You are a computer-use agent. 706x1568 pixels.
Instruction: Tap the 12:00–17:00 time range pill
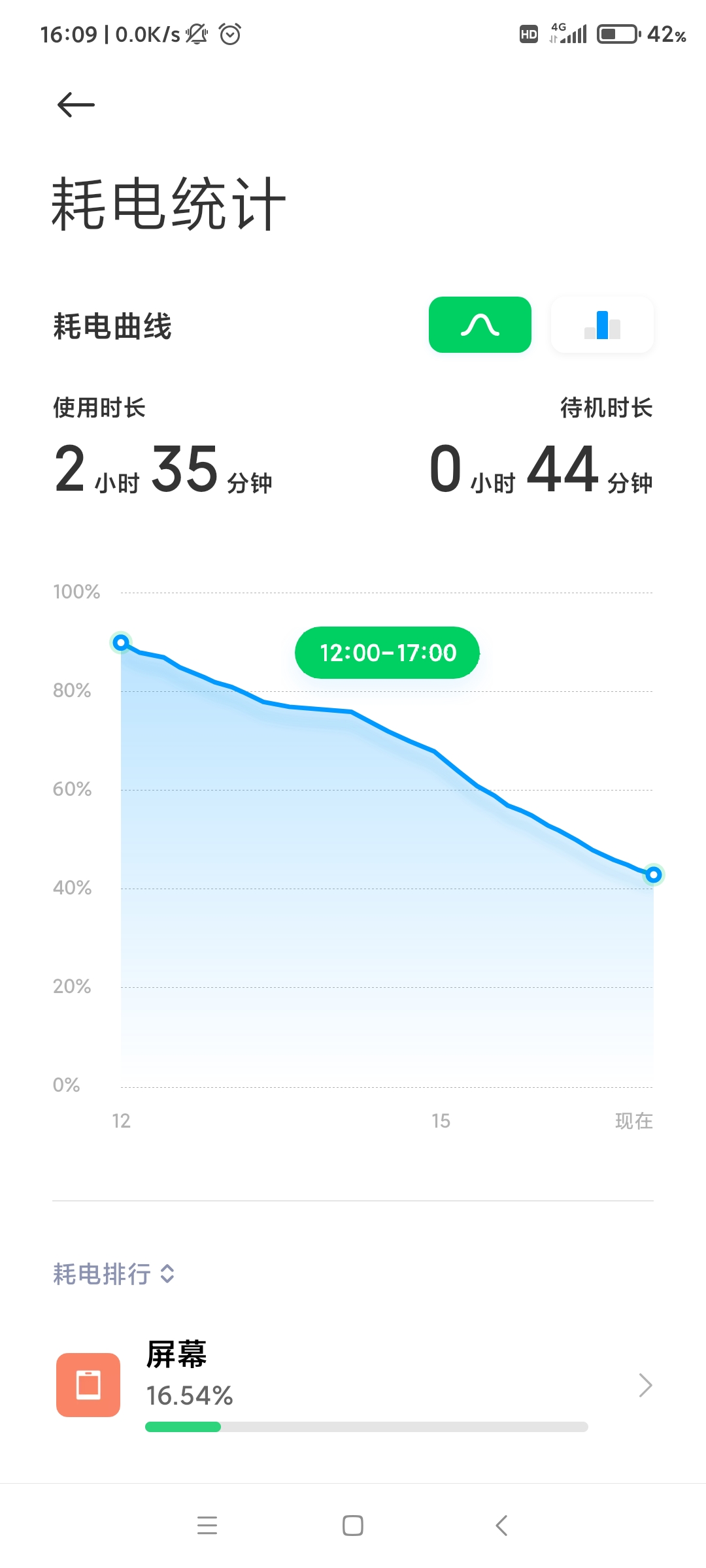pos(388,653)
